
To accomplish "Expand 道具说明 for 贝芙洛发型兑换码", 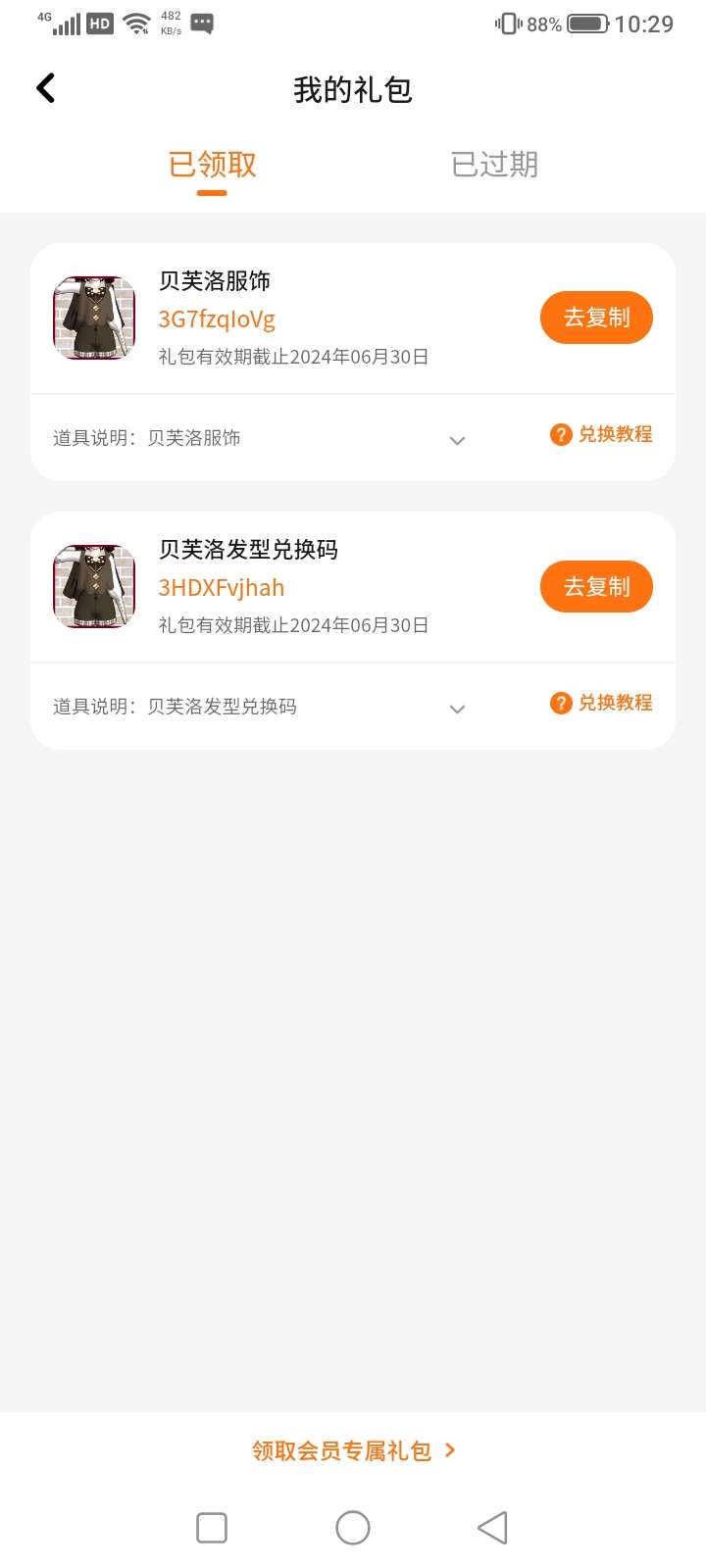I will 457,709.
